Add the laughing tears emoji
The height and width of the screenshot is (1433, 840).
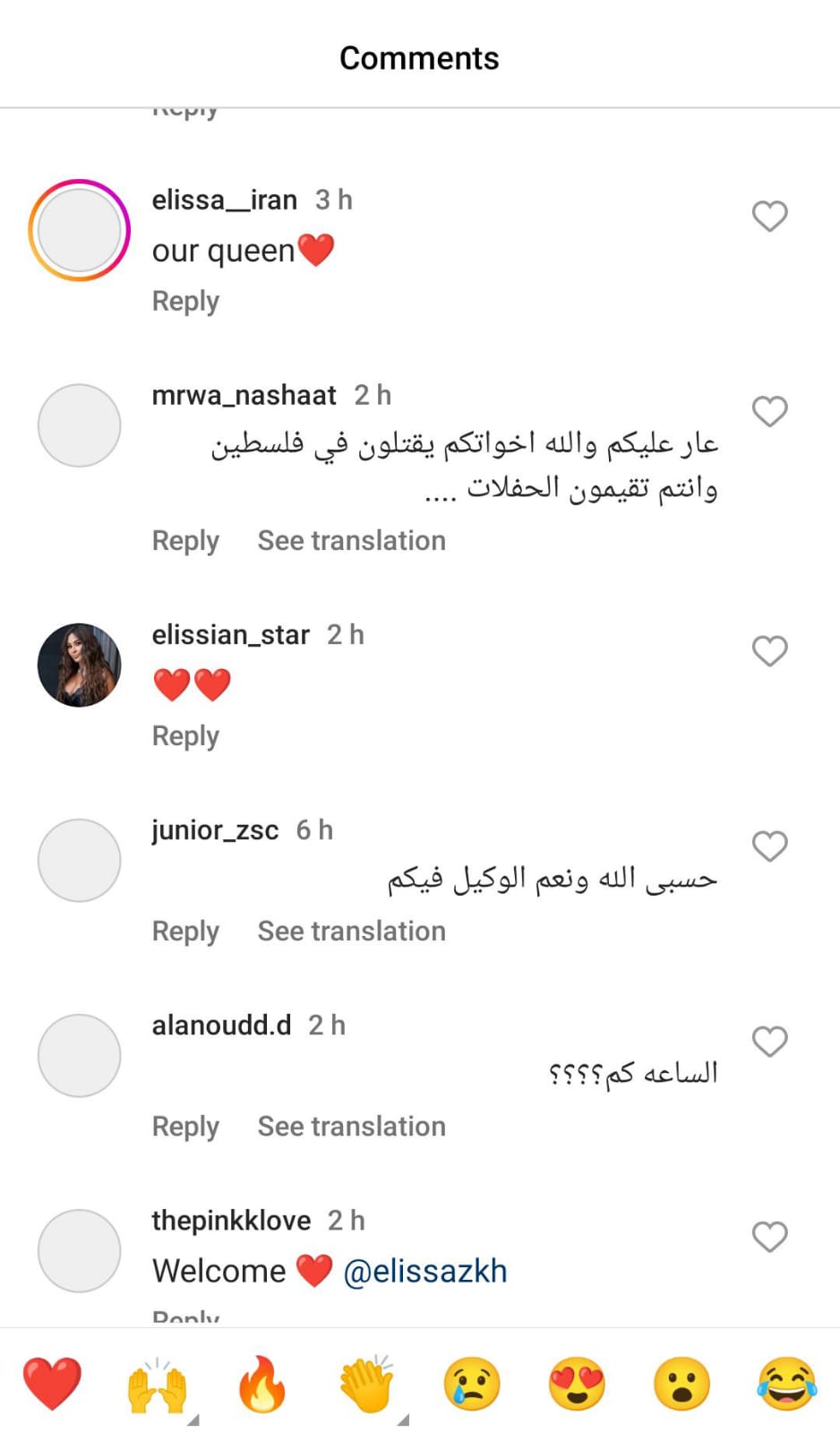click(x=786, y=1383)
